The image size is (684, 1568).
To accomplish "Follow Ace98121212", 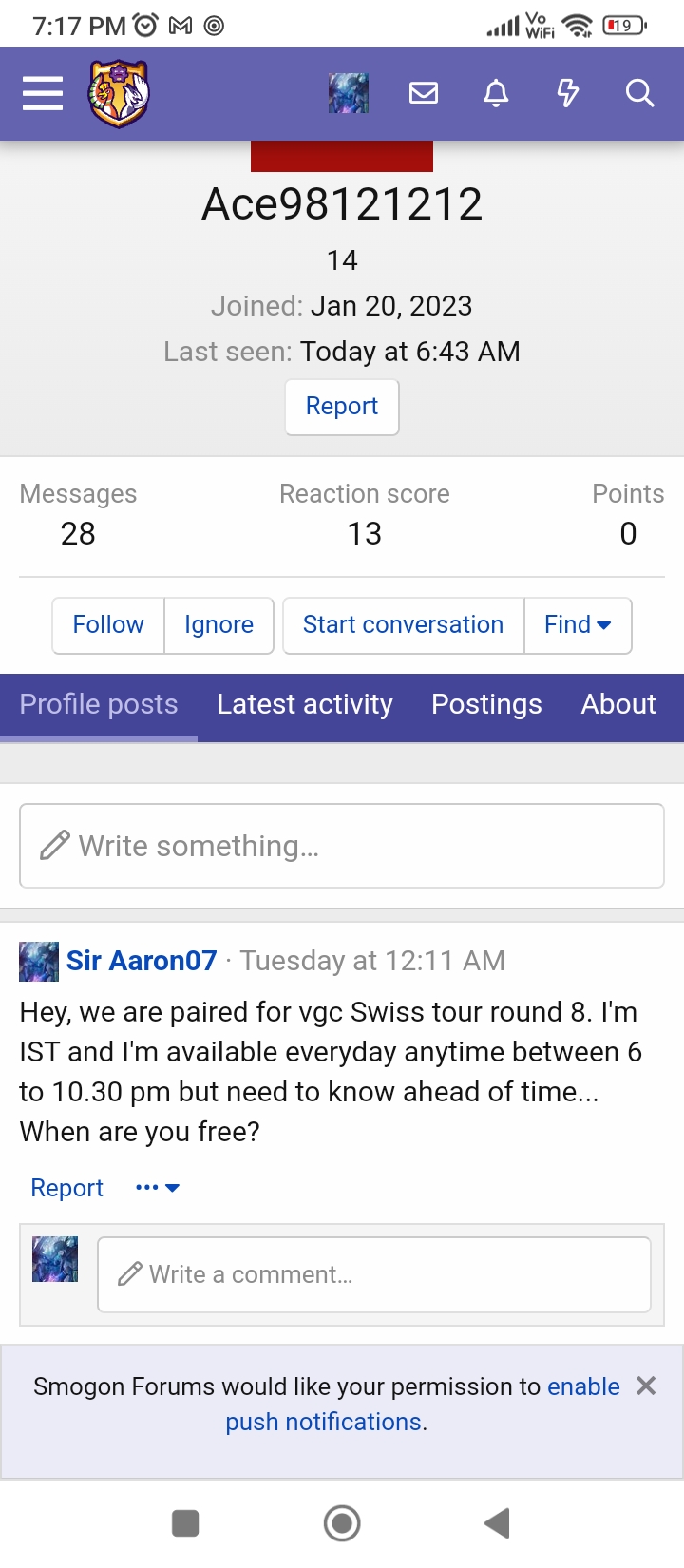I will point(108,625).
